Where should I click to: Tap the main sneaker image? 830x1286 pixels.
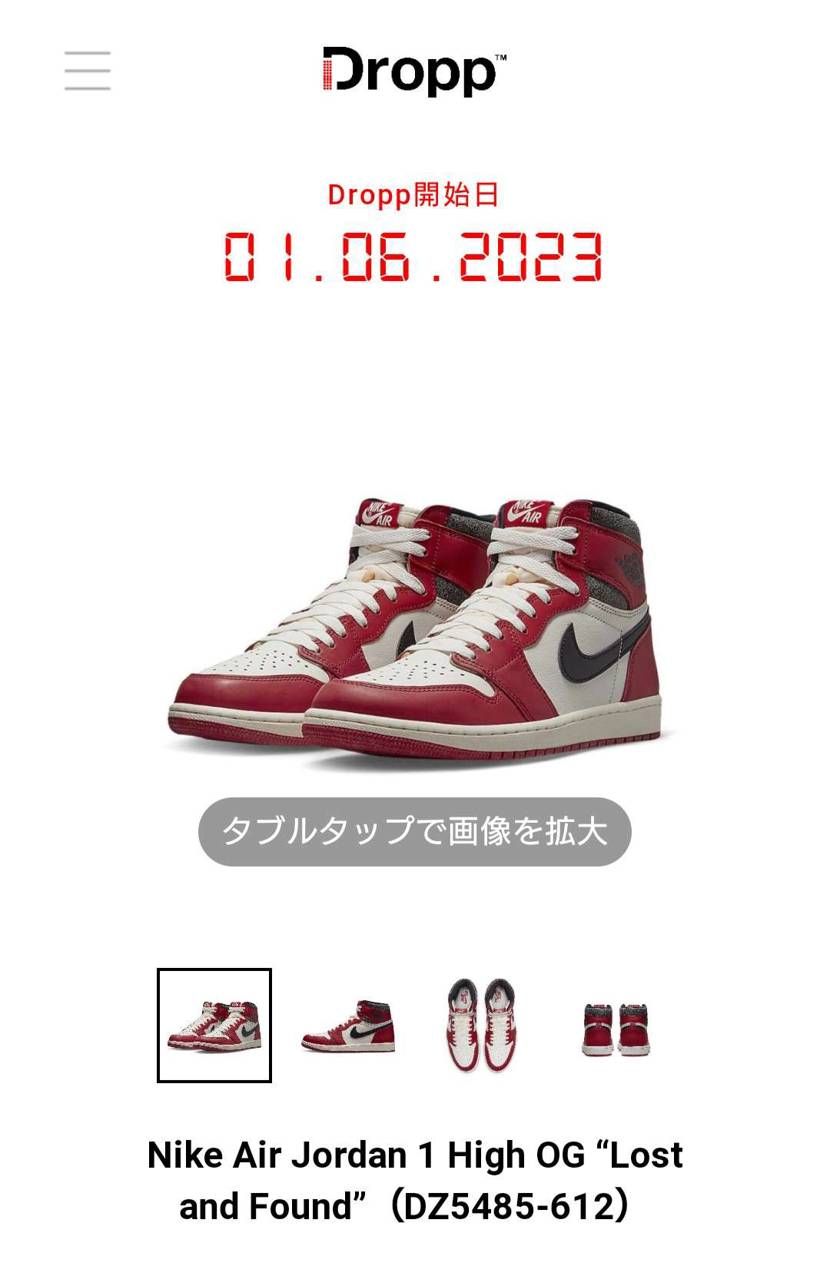[x=414, y=630]
